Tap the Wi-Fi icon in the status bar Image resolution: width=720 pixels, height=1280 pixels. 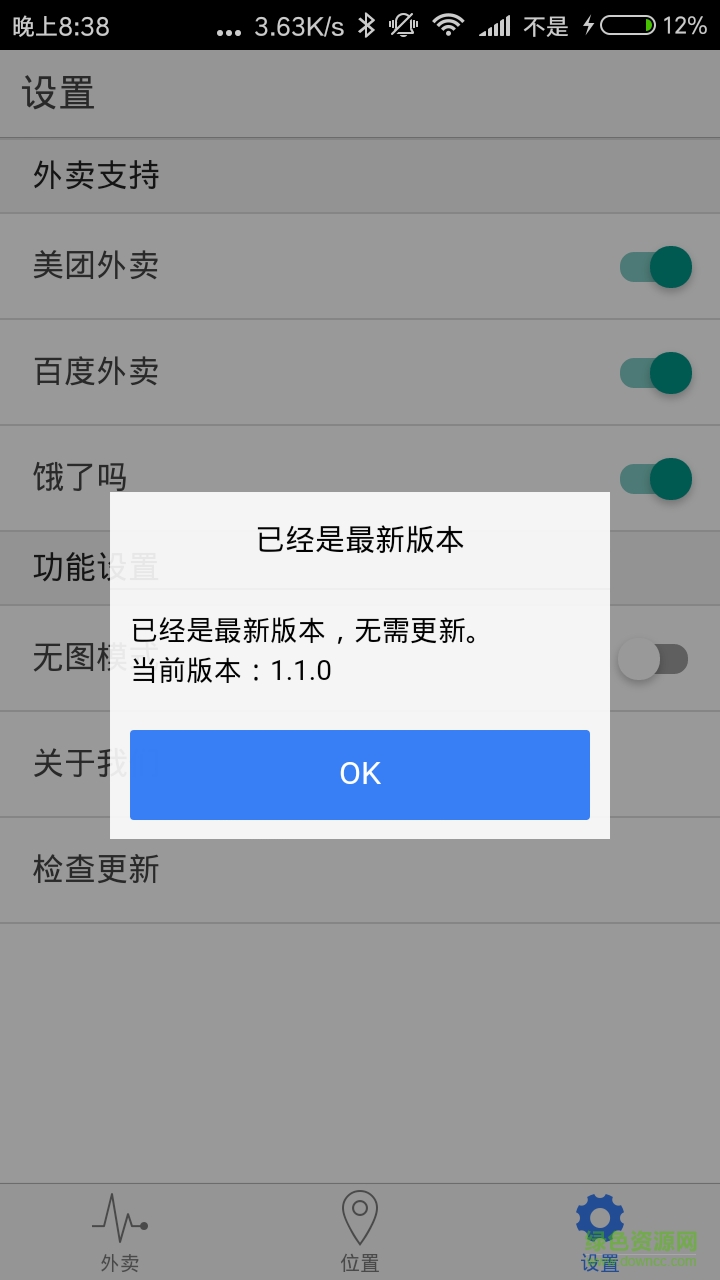point(449,25)
